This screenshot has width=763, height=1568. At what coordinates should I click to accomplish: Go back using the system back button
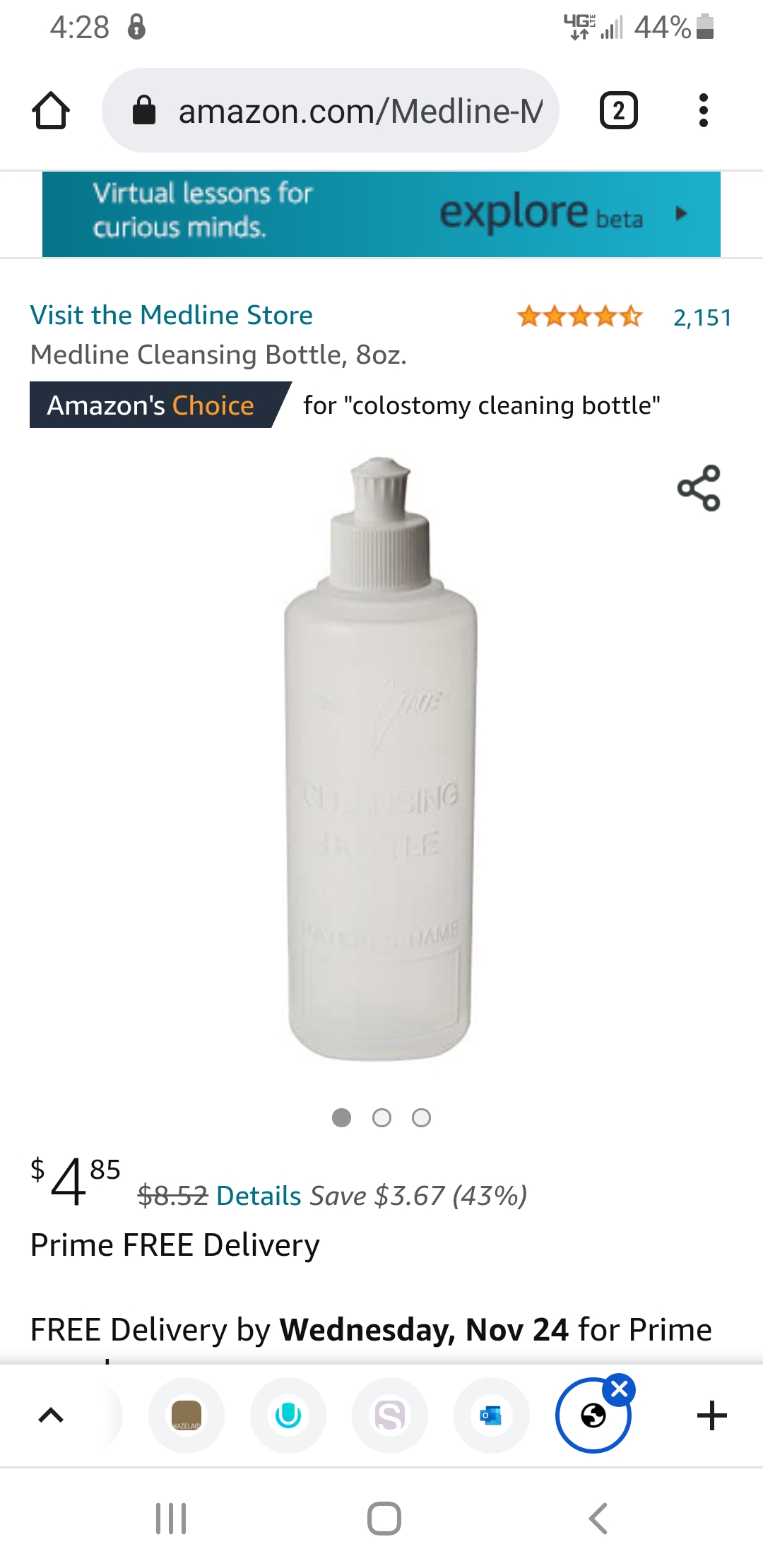[x=598, y=1519]
